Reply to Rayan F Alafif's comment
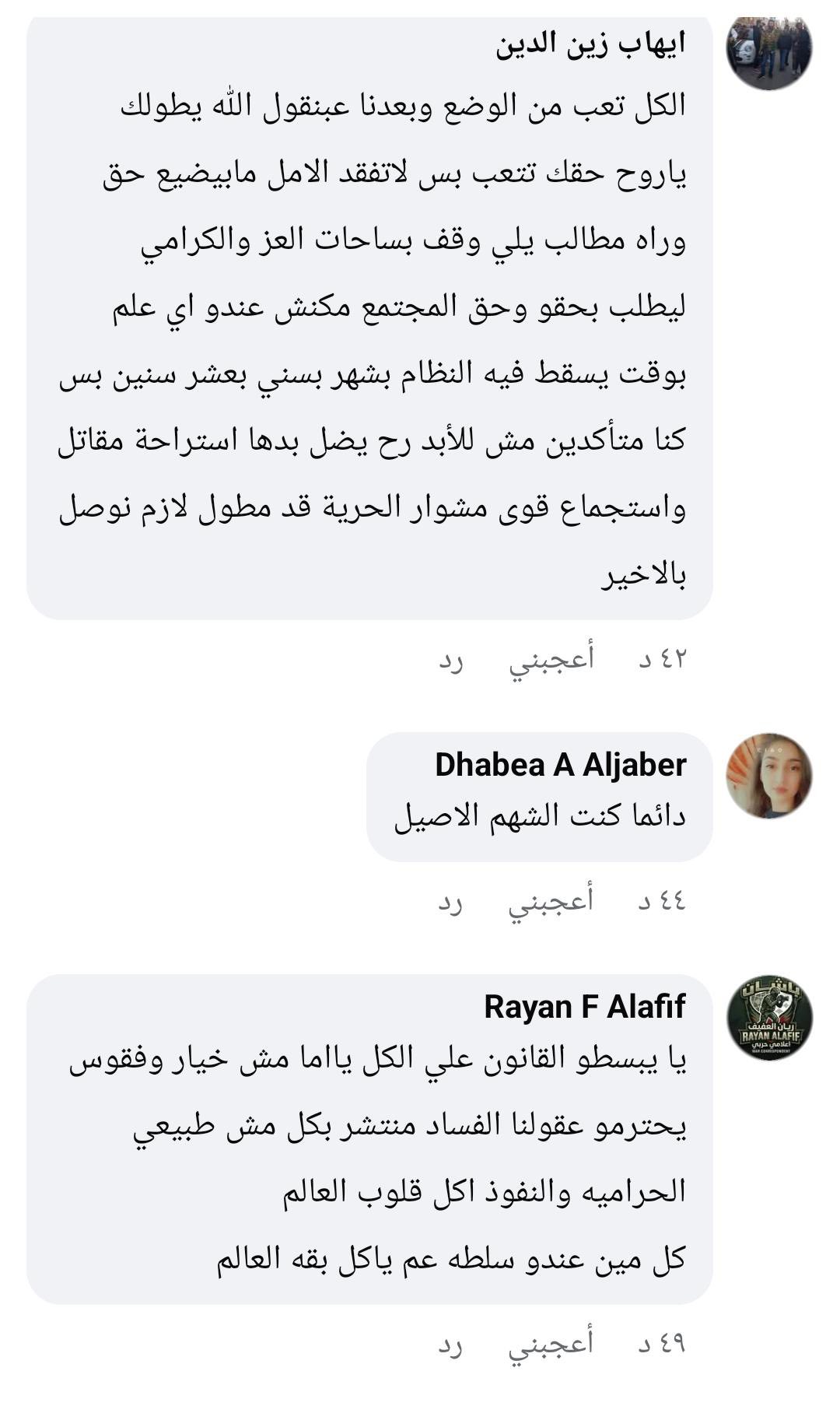This screenshot has width=840, height=1406. click(450, 1345)
